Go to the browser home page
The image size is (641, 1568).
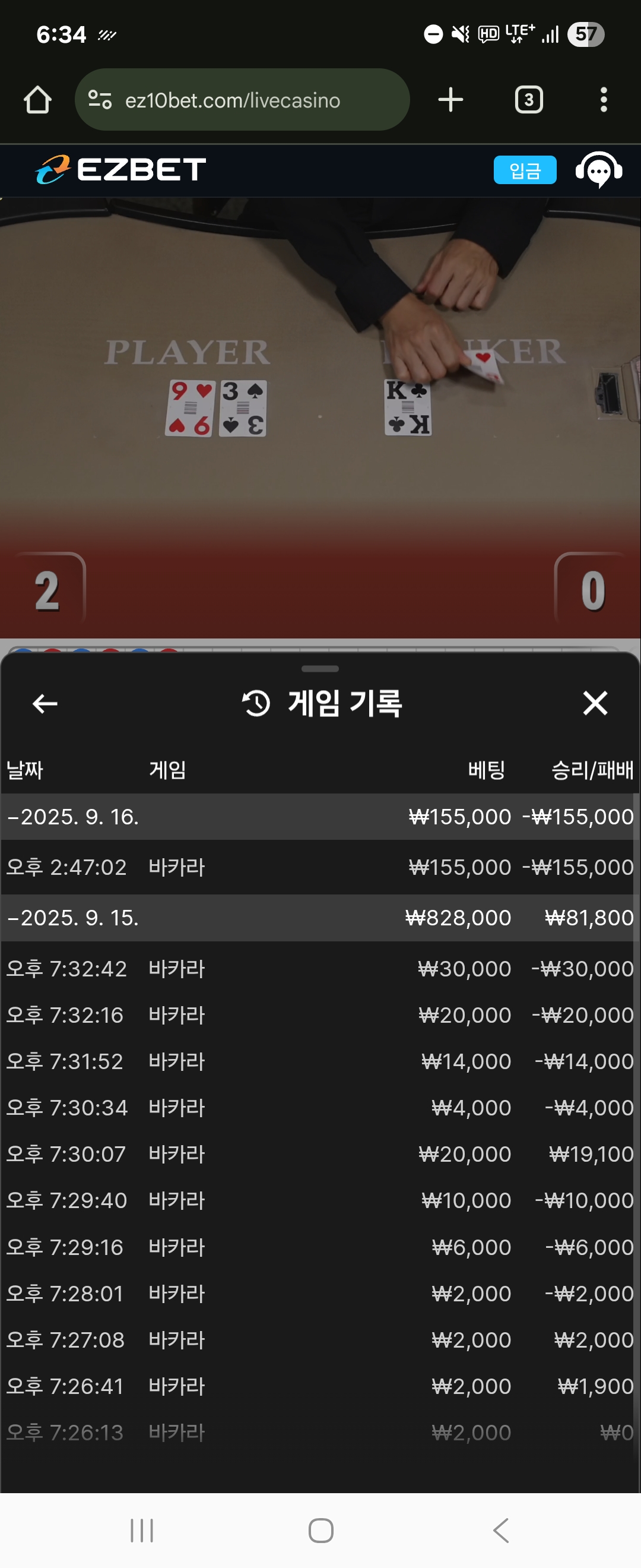(x=38, y=100)
